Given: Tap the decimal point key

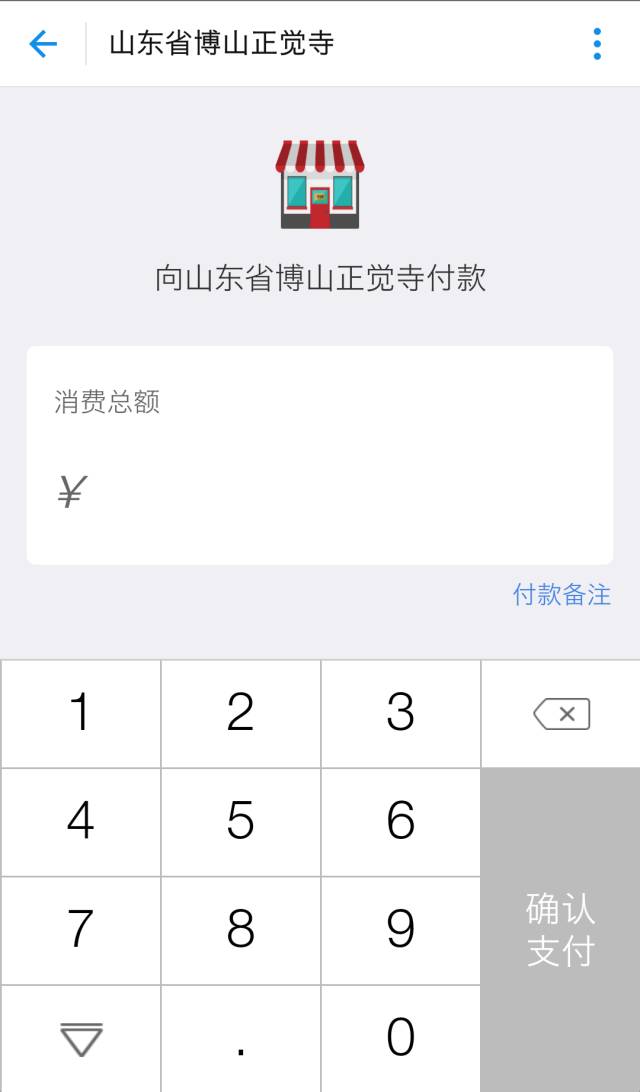Looking at the screenshot, I should pos(241,1038).
